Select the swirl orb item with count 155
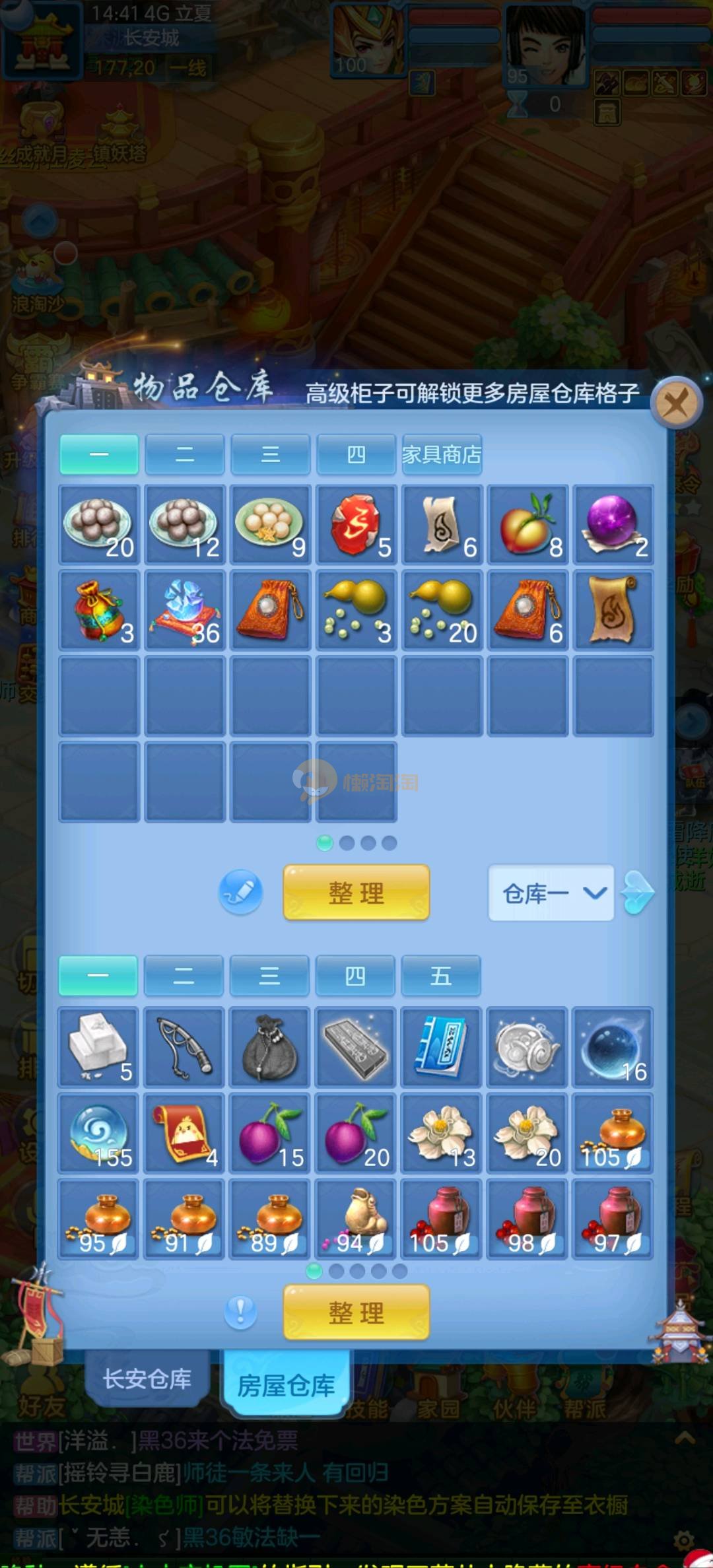Viewport: 713px width, 1568px height. [98, 1133]
